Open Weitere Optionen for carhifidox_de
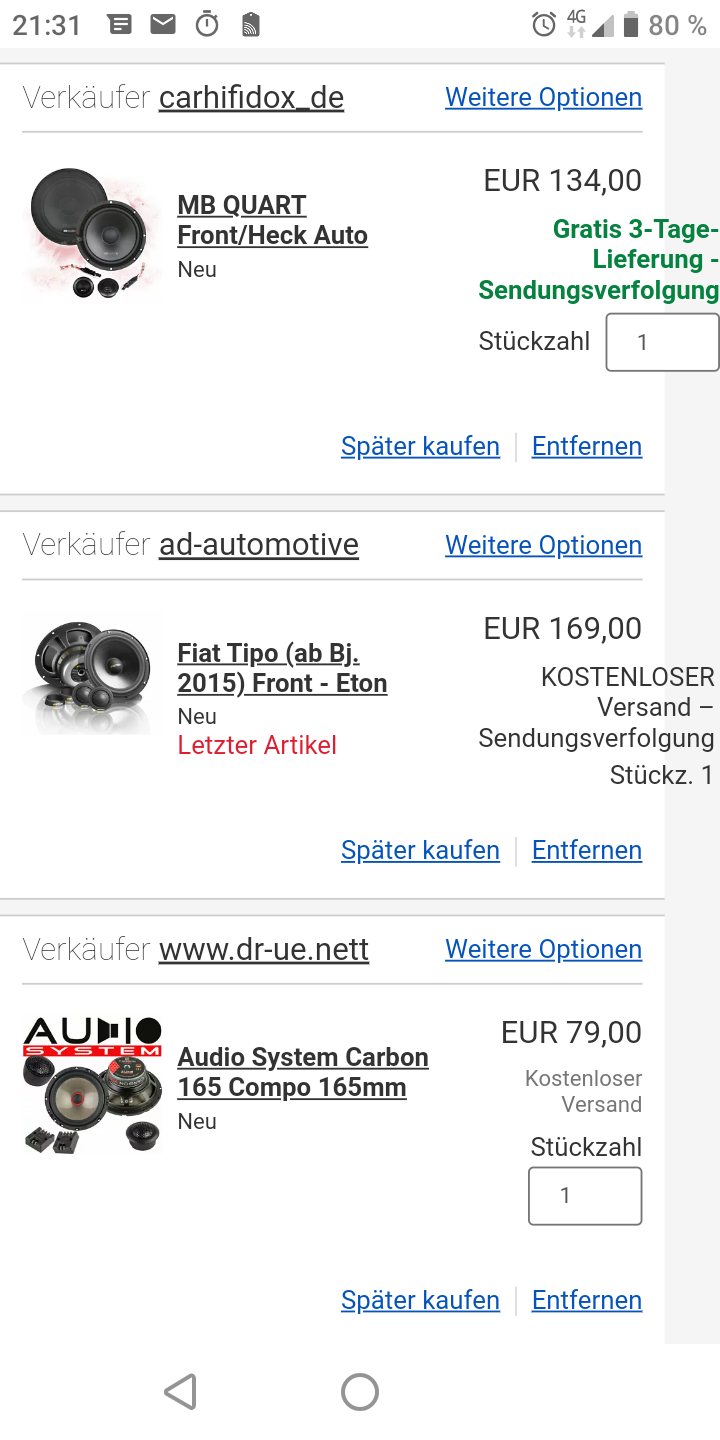This screenshot has width=720, height=1440. [x=543, y=98]
